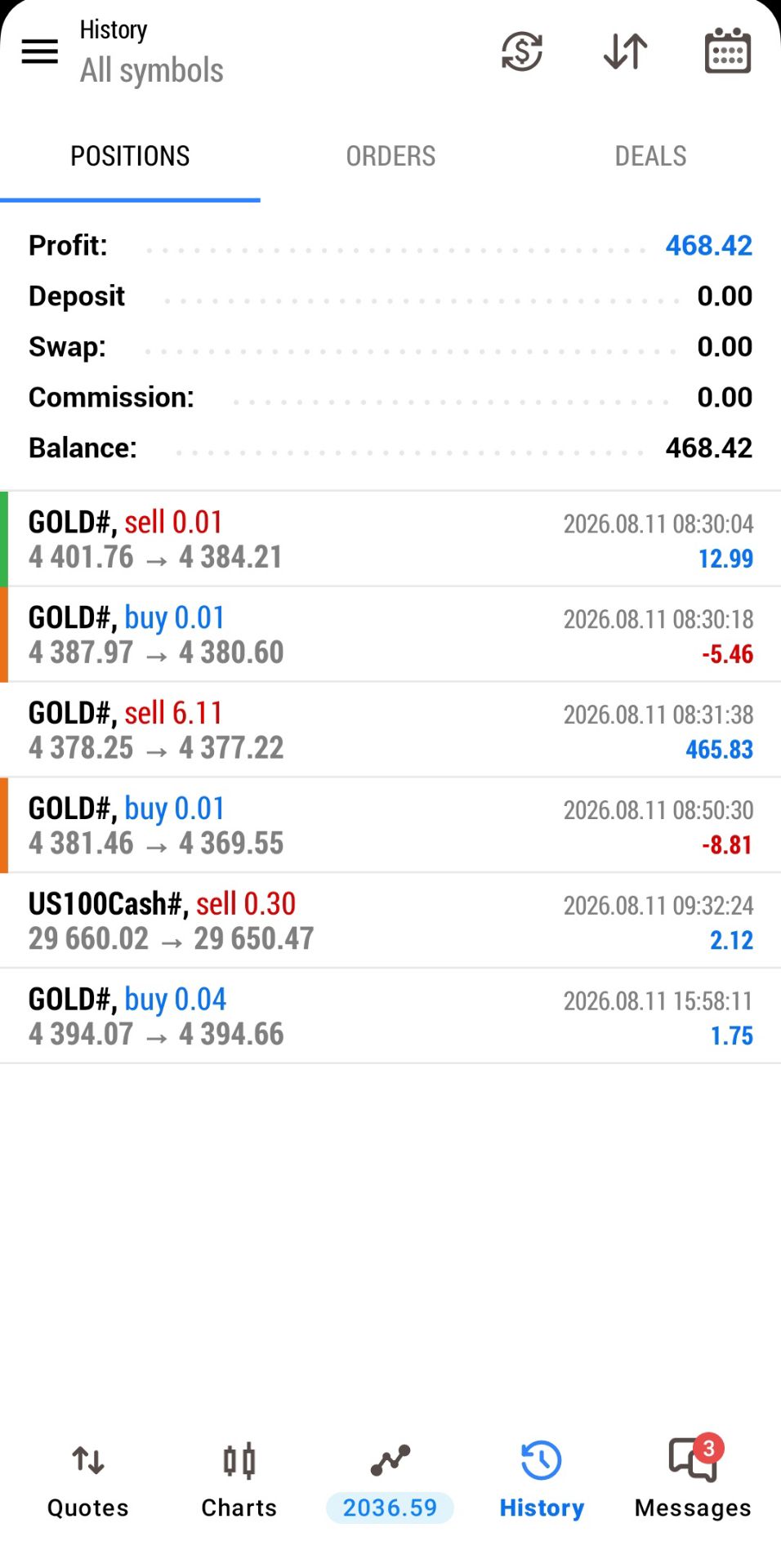Open the sort arrows option
The height and width of the screenshot is (1568, 781).
[x=625, y=51]
